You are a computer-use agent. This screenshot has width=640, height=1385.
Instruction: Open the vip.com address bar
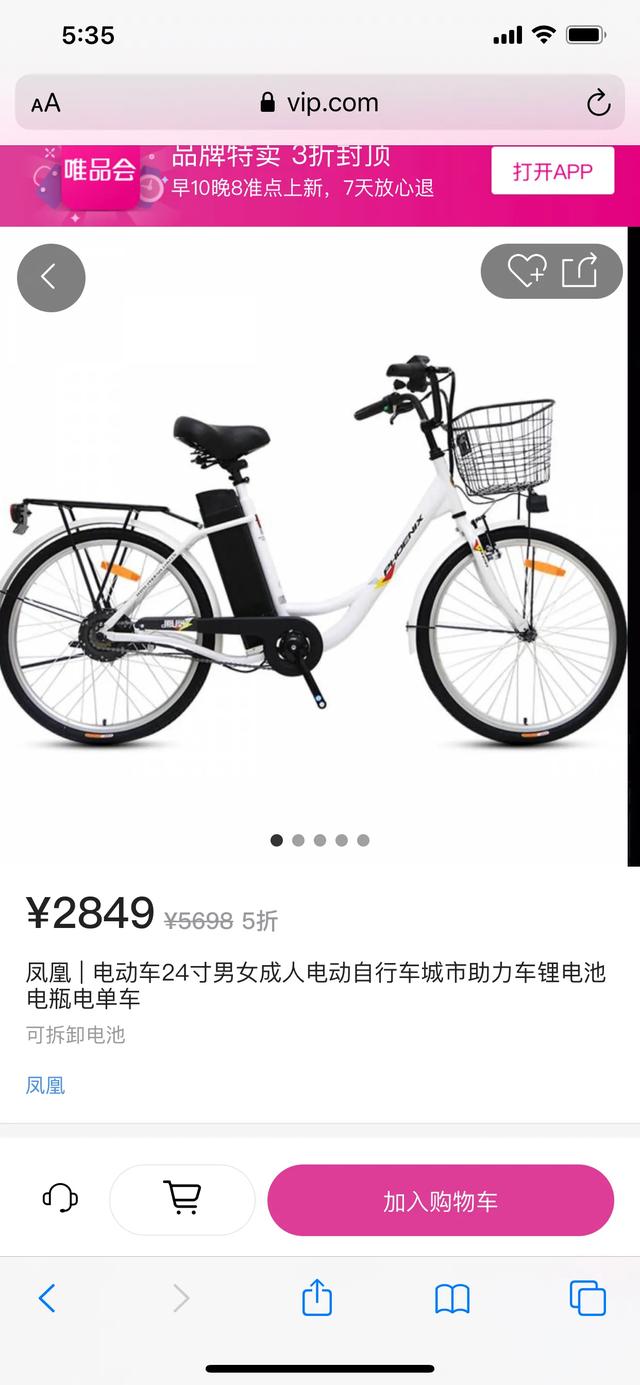(x=320, y=103)
